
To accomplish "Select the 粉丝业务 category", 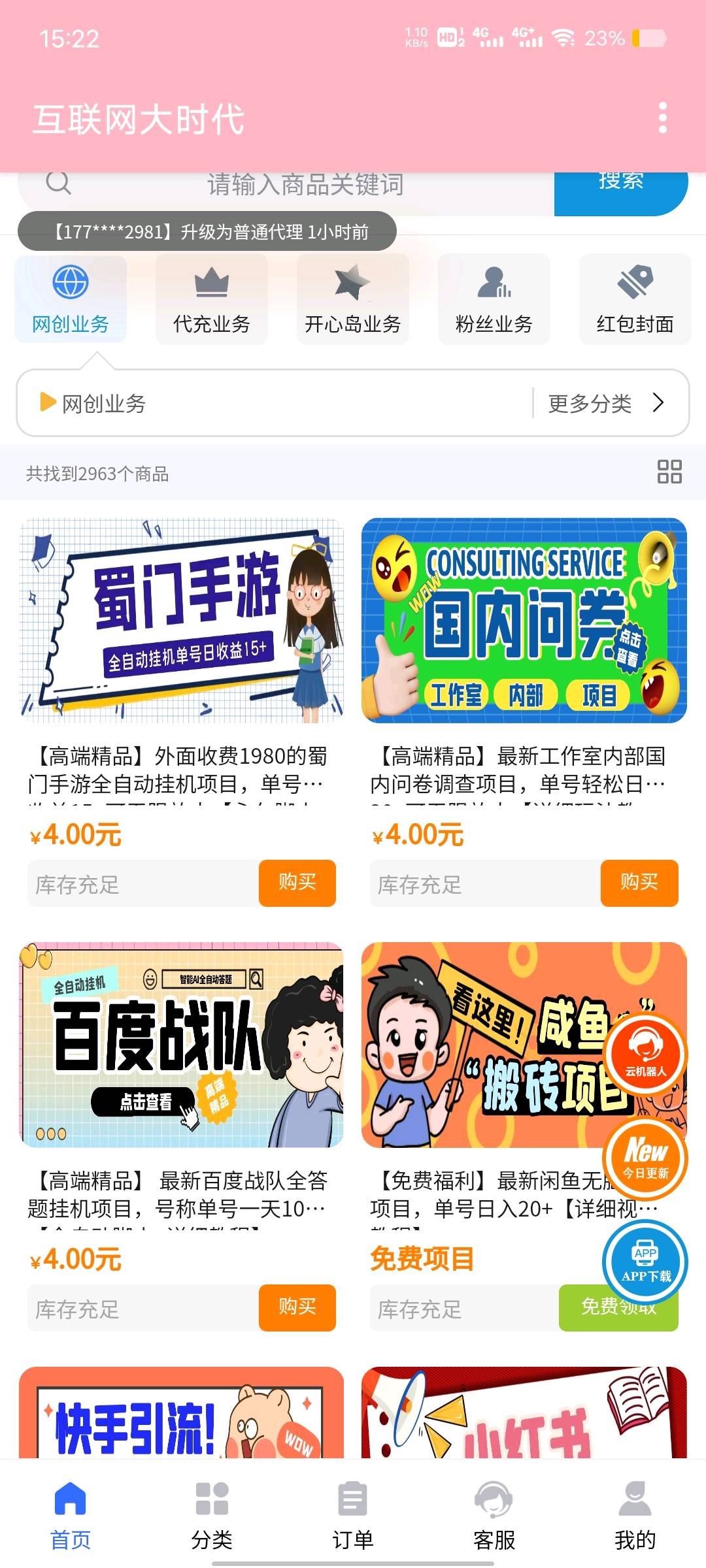I will pos(494,299).
